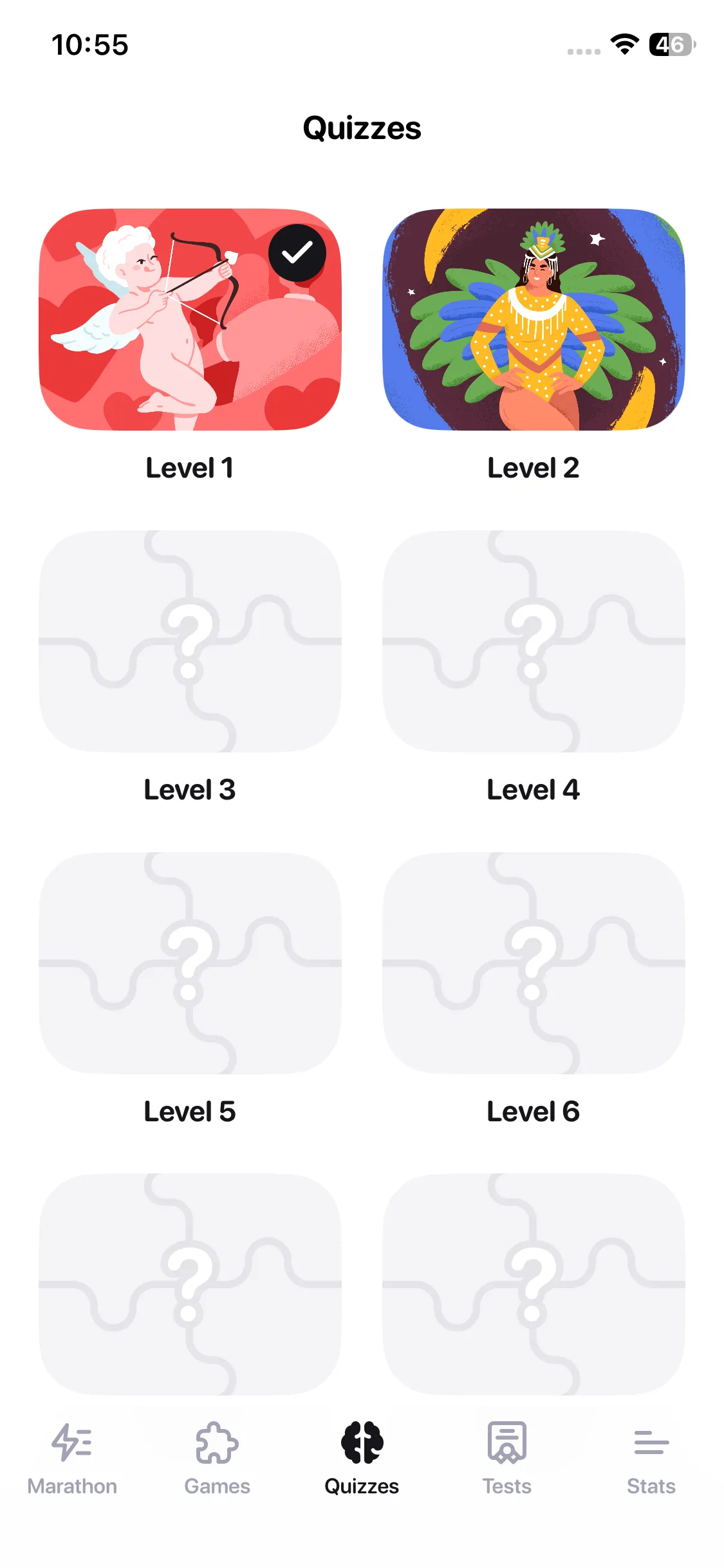Open the completed Level 1 quiz
The width and height of the screenshot is (724, 1568).
coord(190,320)
